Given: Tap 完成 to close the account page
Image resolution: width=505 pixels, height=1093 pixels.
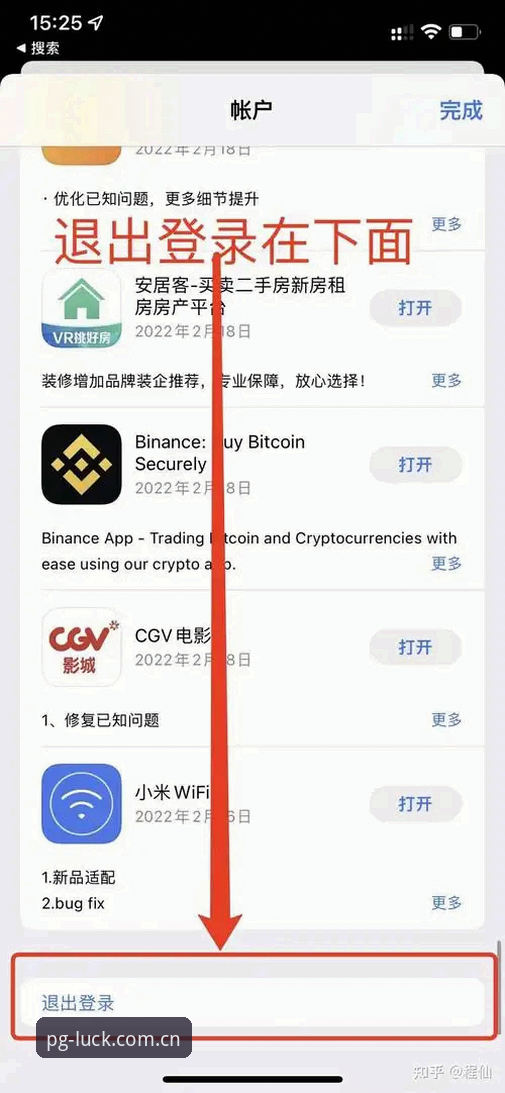Looking at the screenshot, I should [460, 110].
